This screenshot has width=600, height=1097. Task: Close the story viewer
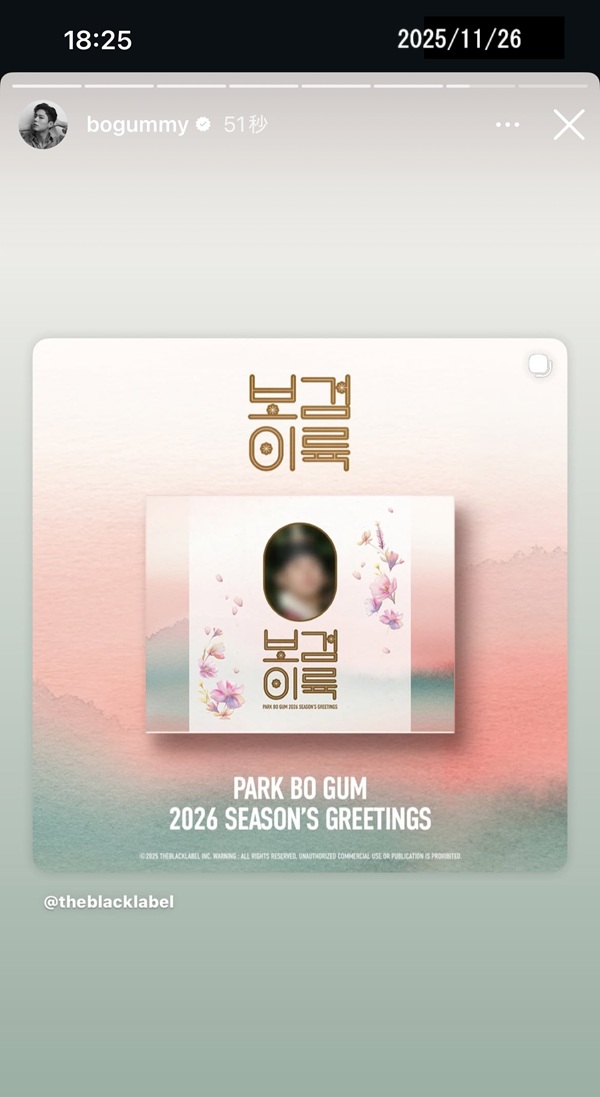coord(569,125)
